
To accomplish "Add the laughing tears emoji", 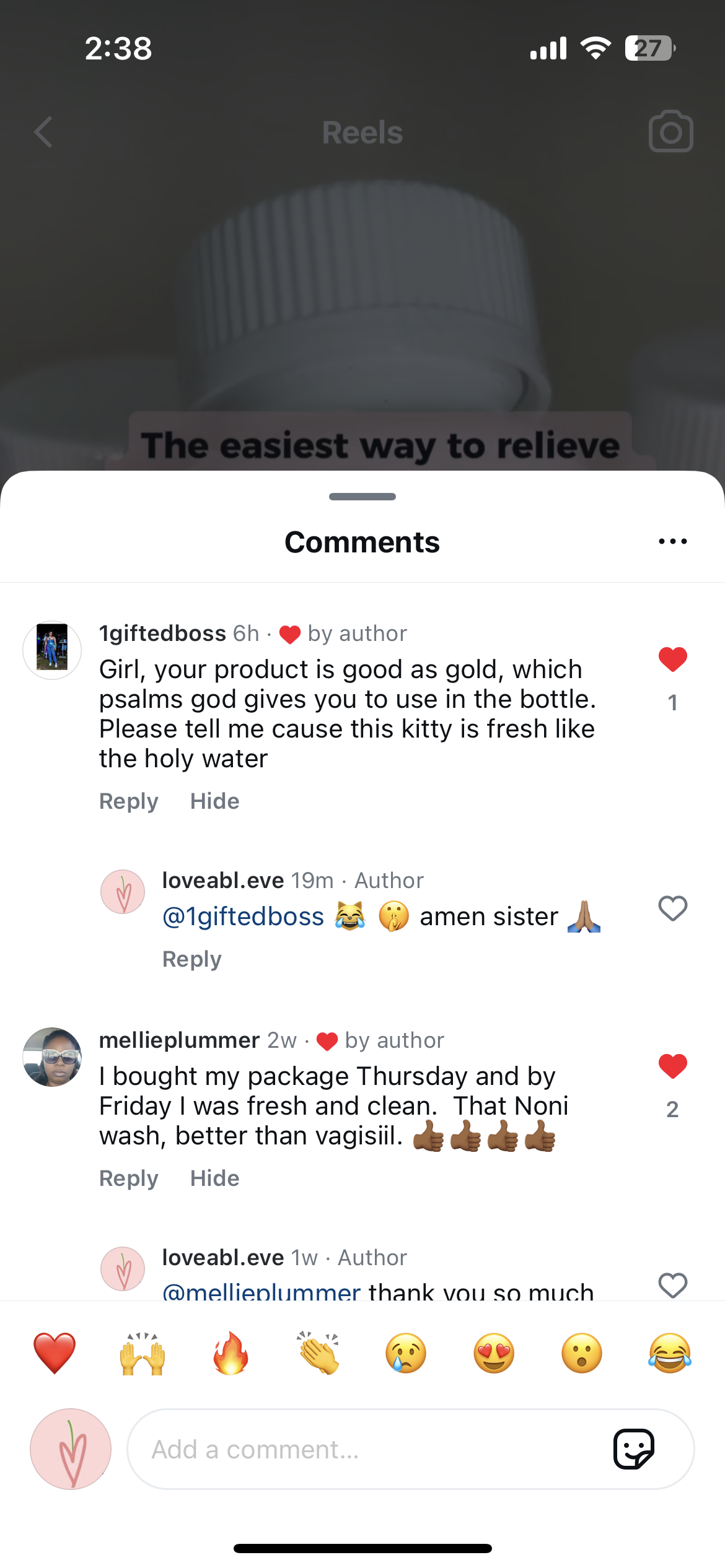I will tap(670, 1353).
